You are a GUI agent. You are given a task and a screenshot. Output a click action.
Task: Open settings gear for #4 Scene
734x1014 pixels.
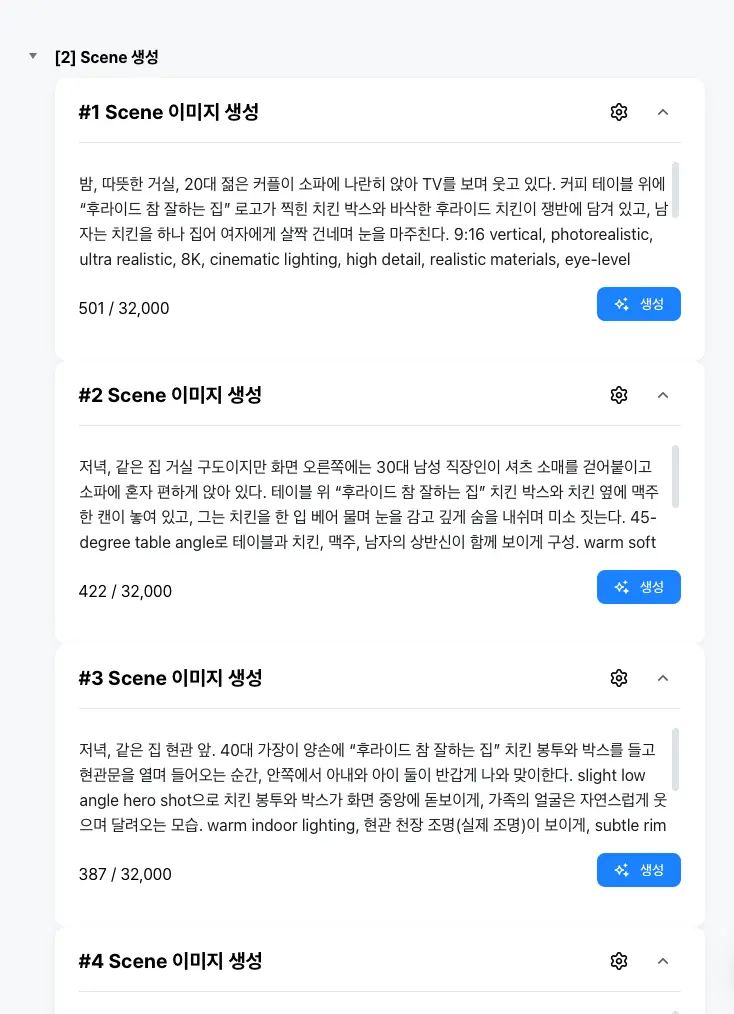[619, 961]
